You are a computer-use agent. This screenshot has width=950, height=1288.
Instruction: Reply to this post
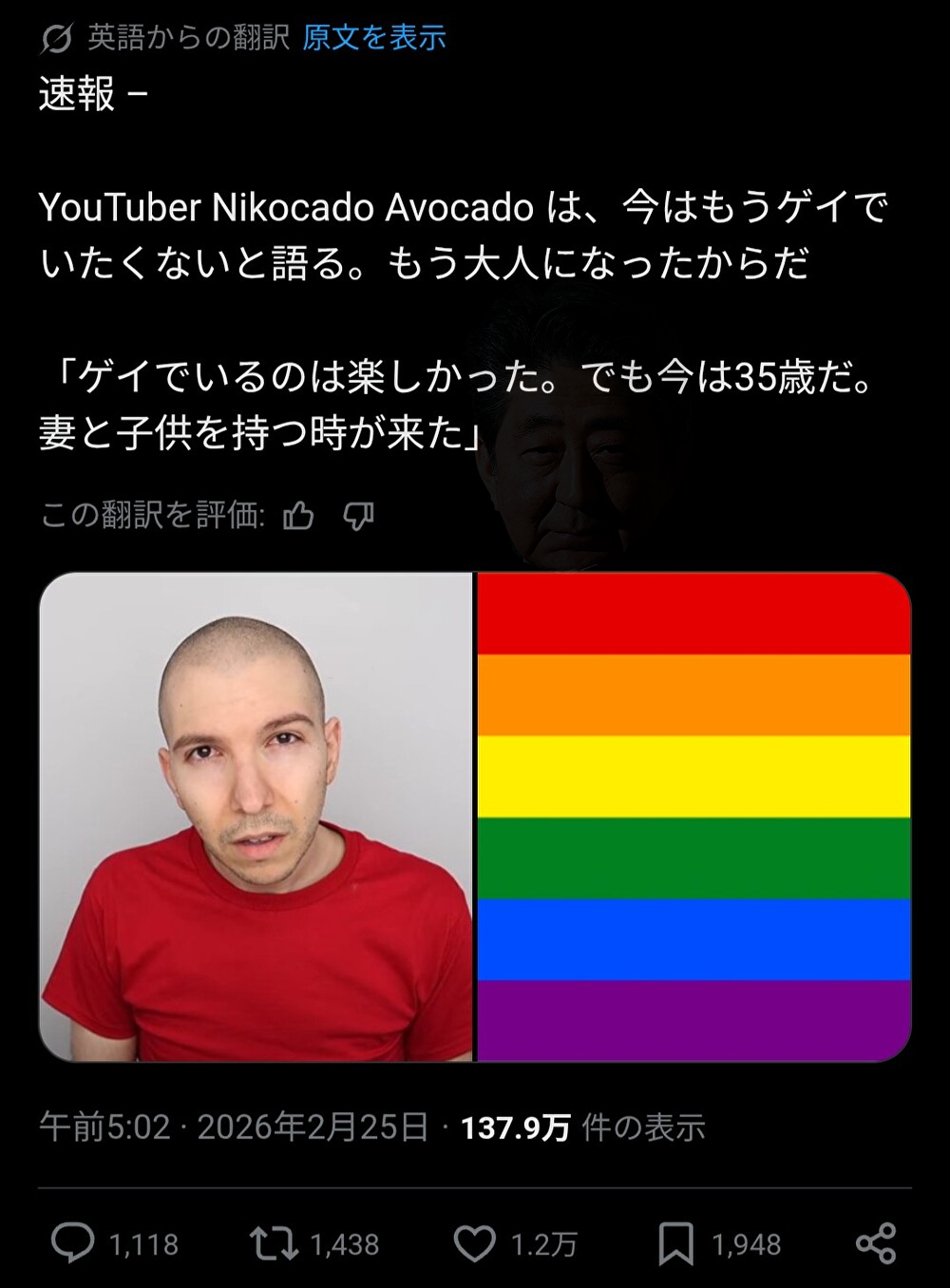(73, 1243)
